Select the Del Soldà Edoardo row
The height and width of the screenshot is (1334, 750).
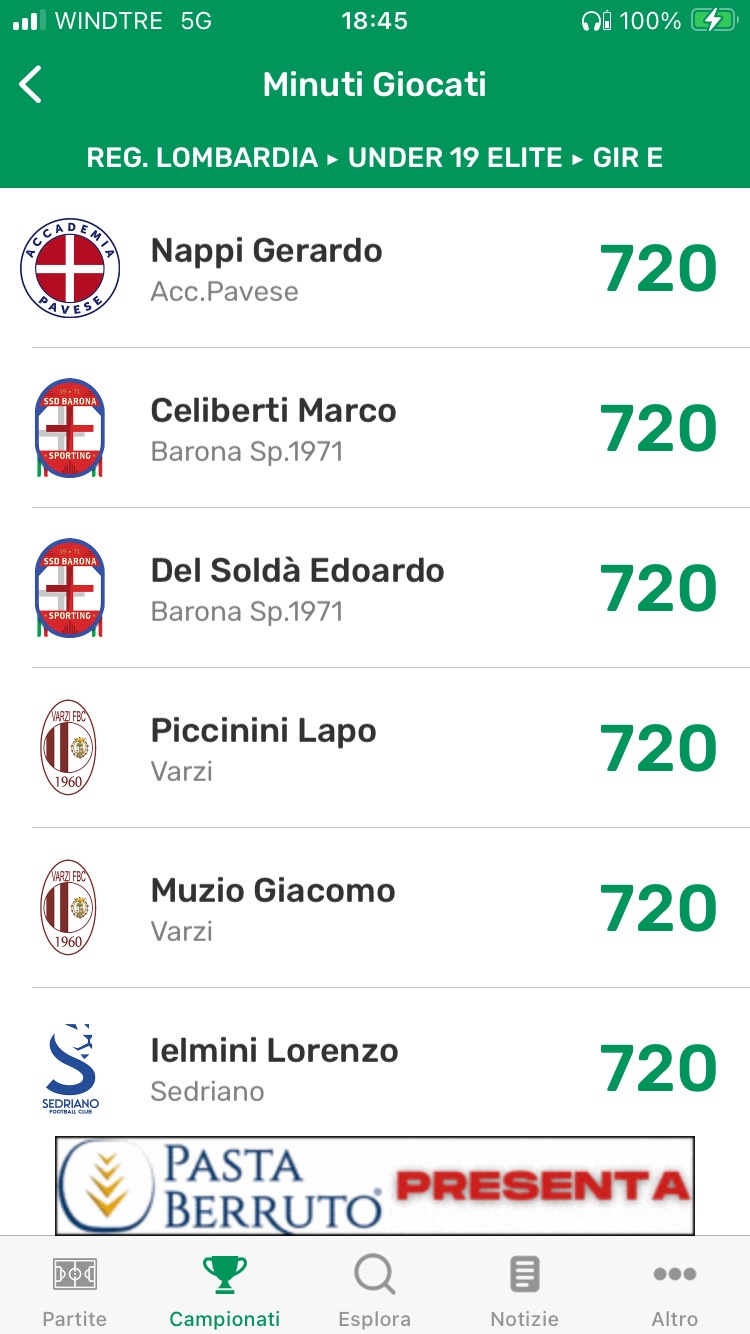tap(375, 589)
